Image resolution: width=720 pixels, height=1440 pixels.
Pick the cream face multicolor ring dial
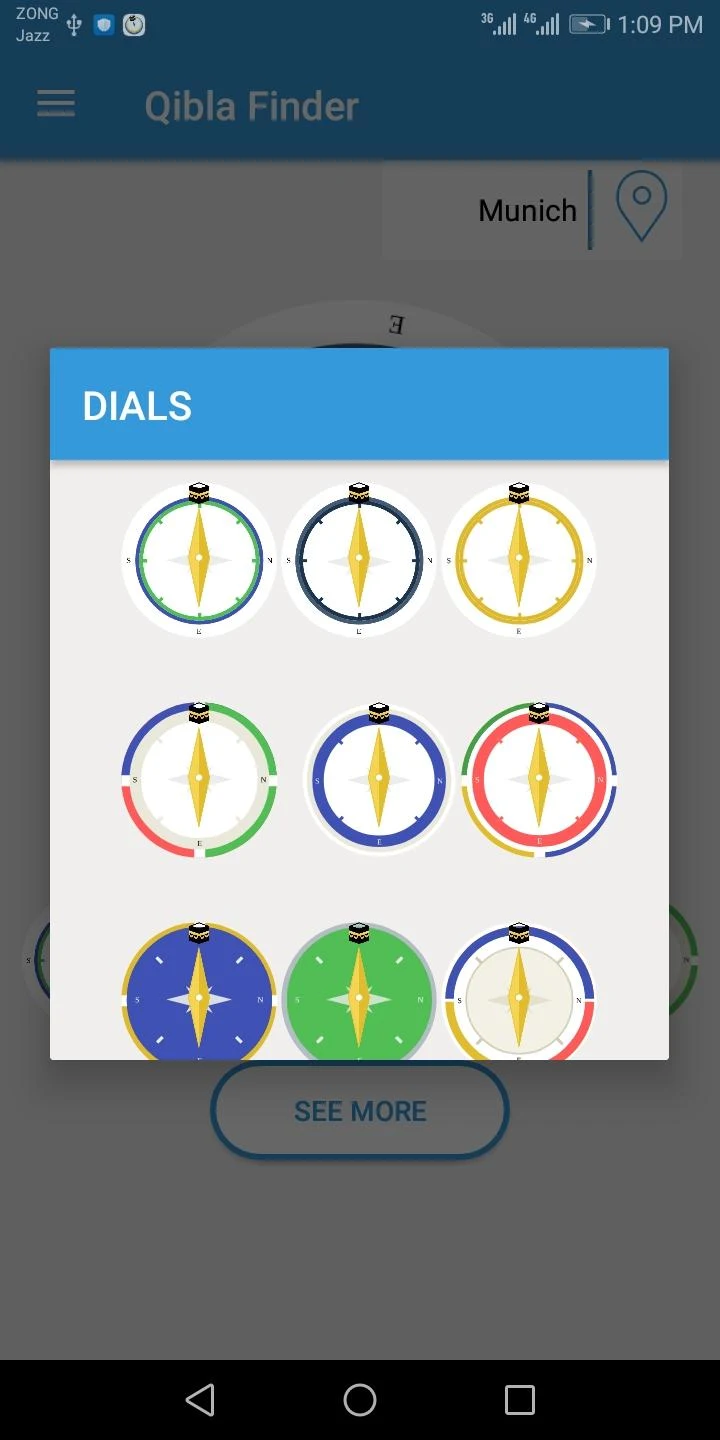coord(519,995)
